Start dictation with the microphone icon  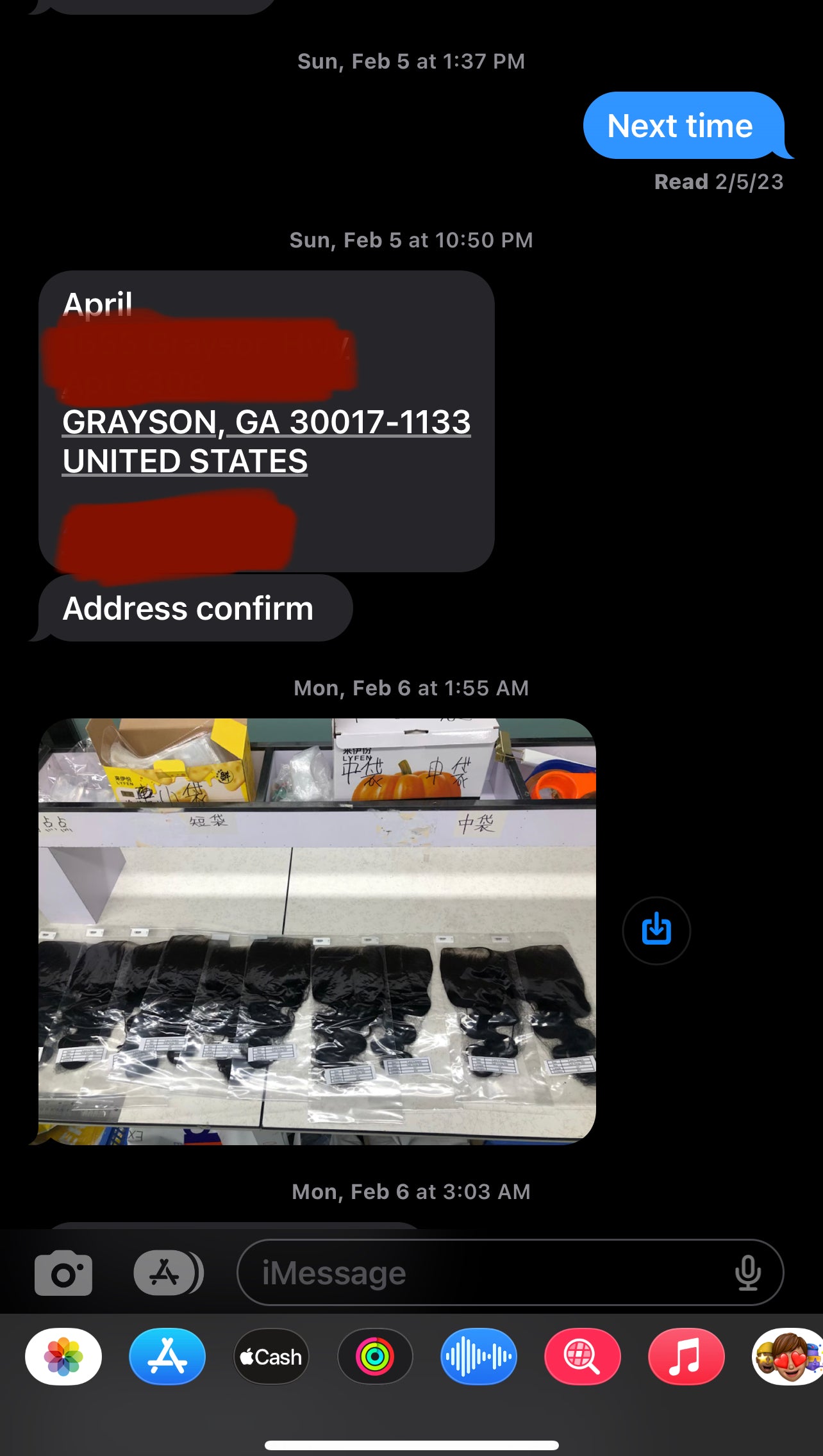pyautogui.click(x=748, y=1273)
